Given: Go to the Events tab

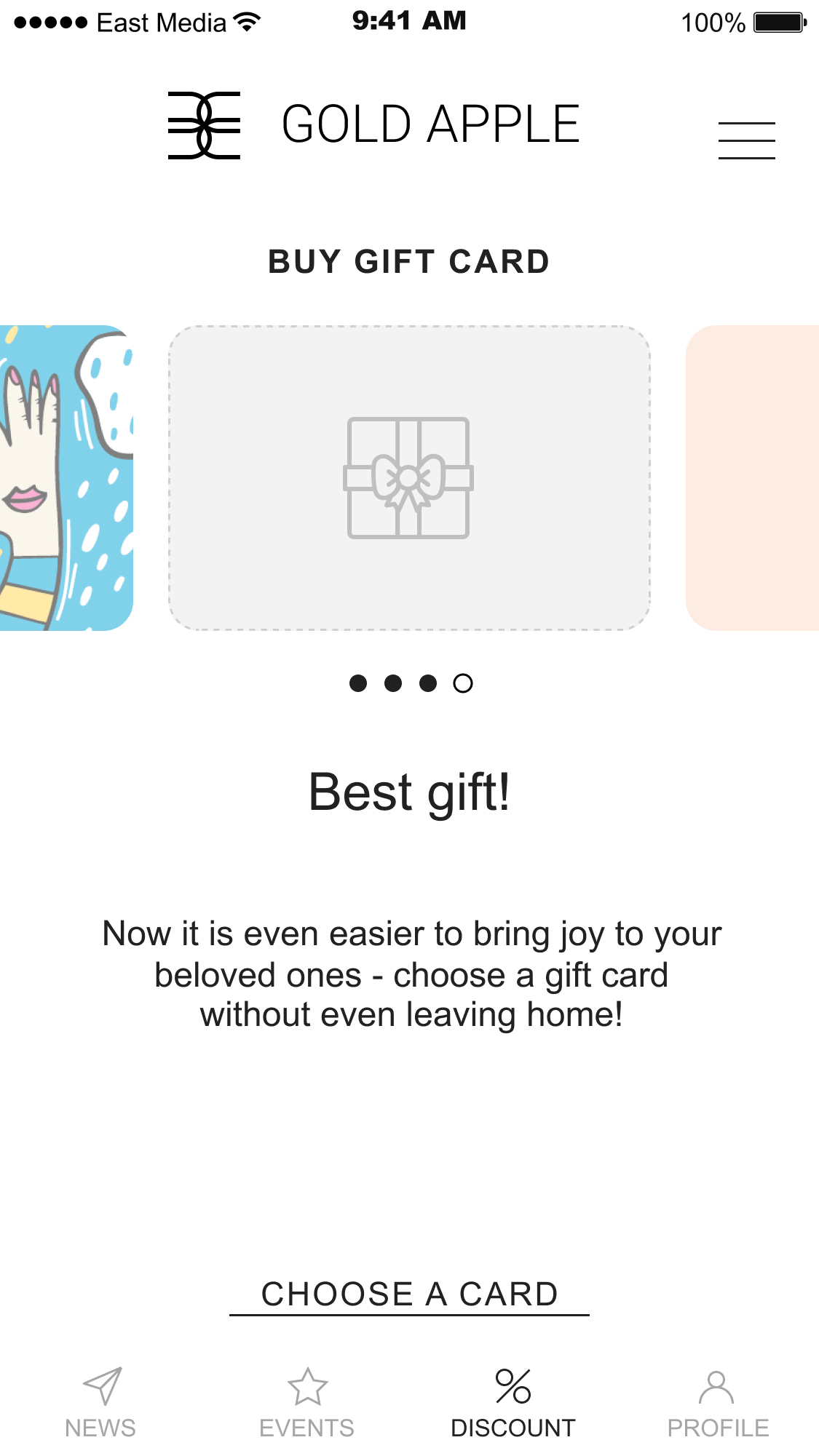Looking at the screenshot, I should (306, 1403).
